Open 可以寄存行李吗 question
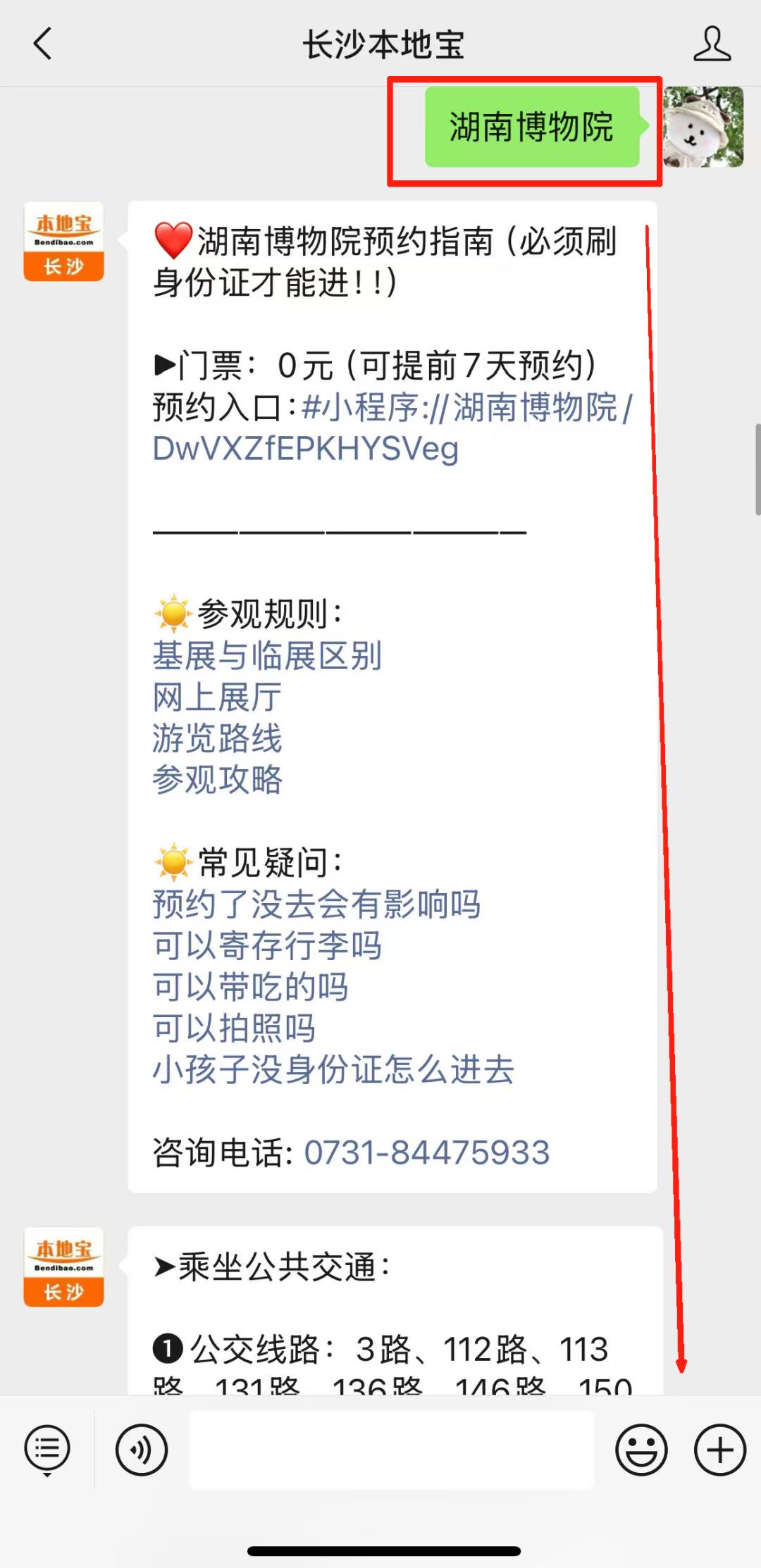The width and height of the screenshot is (761, 1568). point(267,946)
